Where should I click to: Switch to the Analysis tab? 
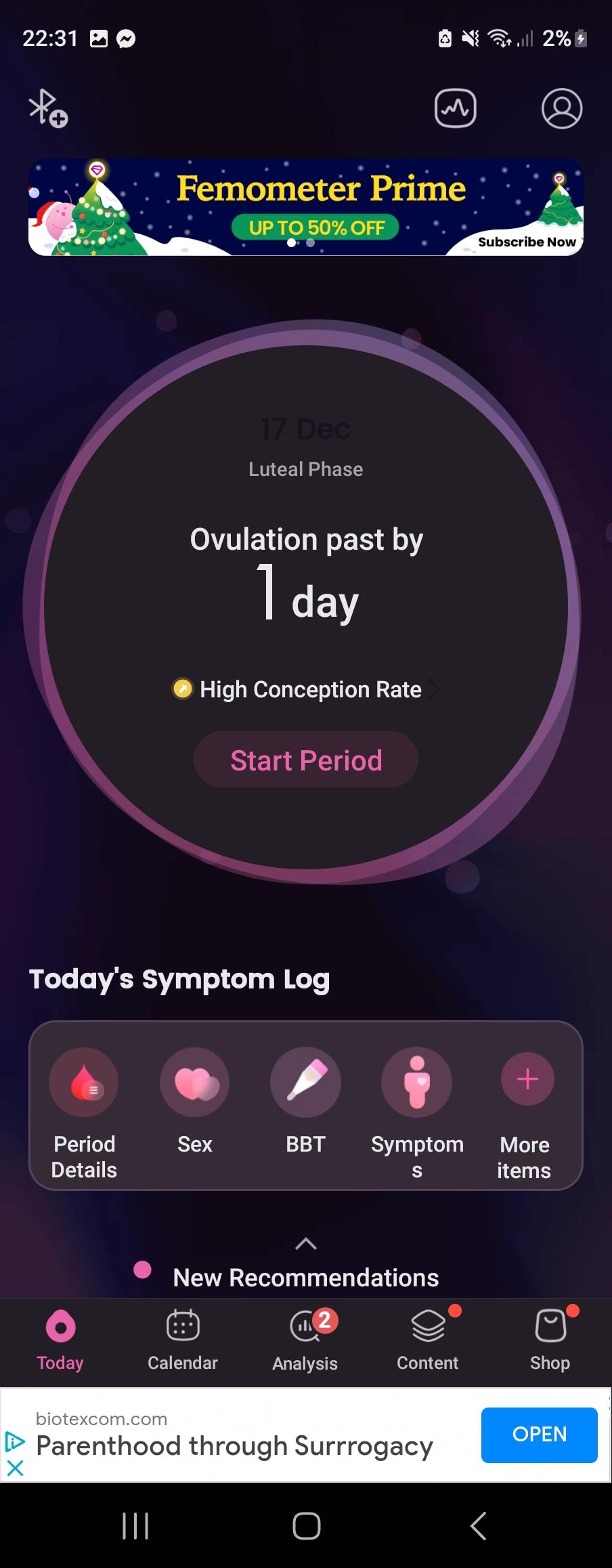pos(305,1339)
